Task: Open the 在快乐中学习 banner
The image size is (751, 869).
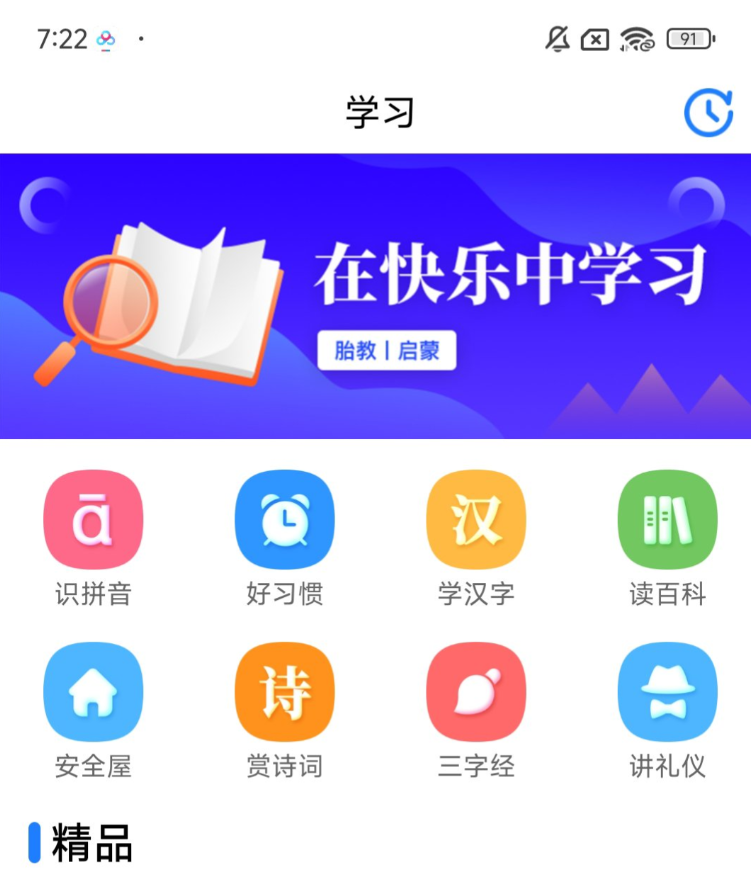Action: tap(375, 296)
